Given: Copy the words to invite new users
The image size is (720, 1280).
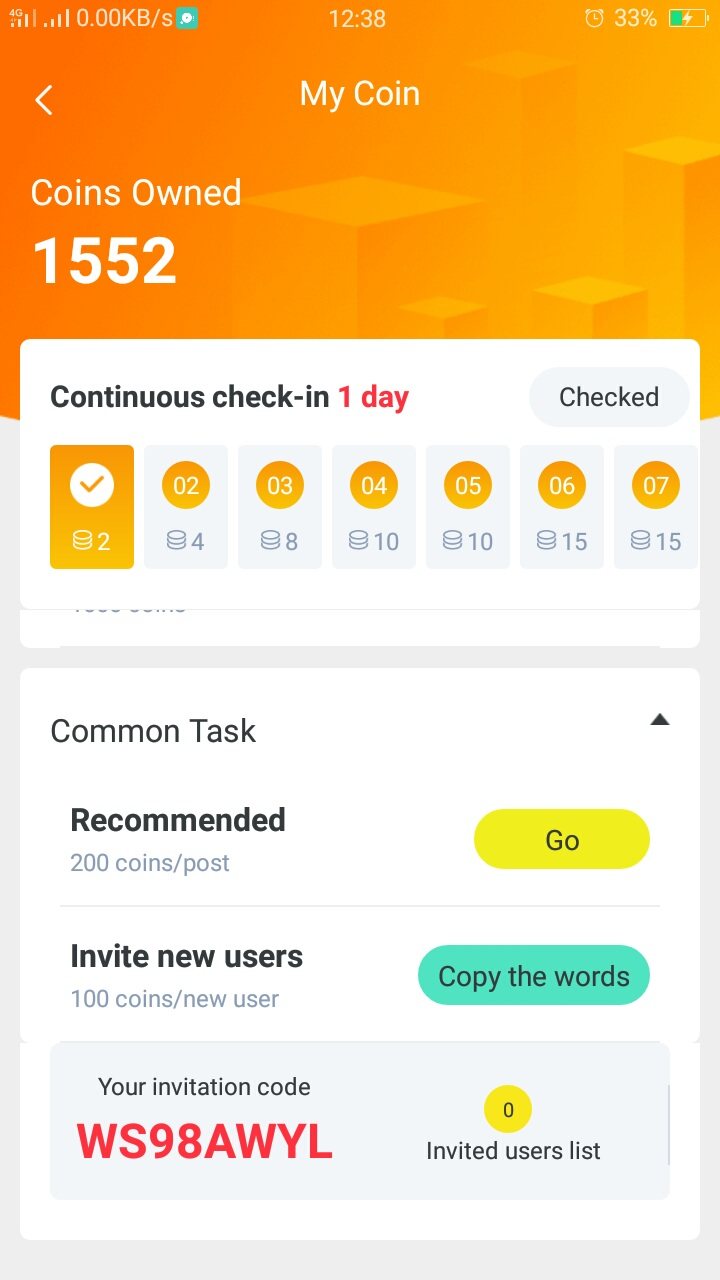Looking at the screenshot, I should coord(533,976).
